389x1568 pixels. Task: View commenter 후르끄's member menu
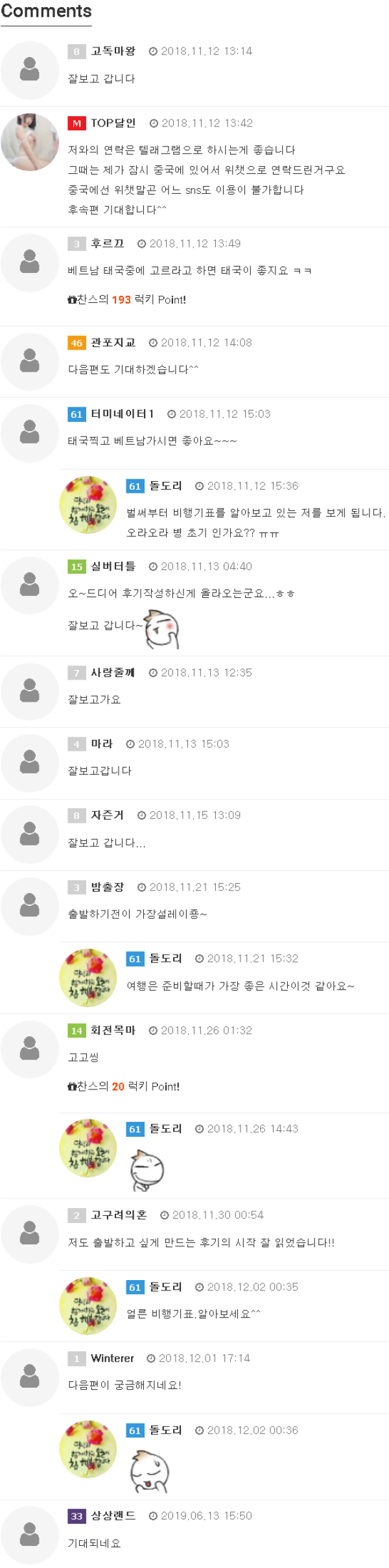[107, 244]
